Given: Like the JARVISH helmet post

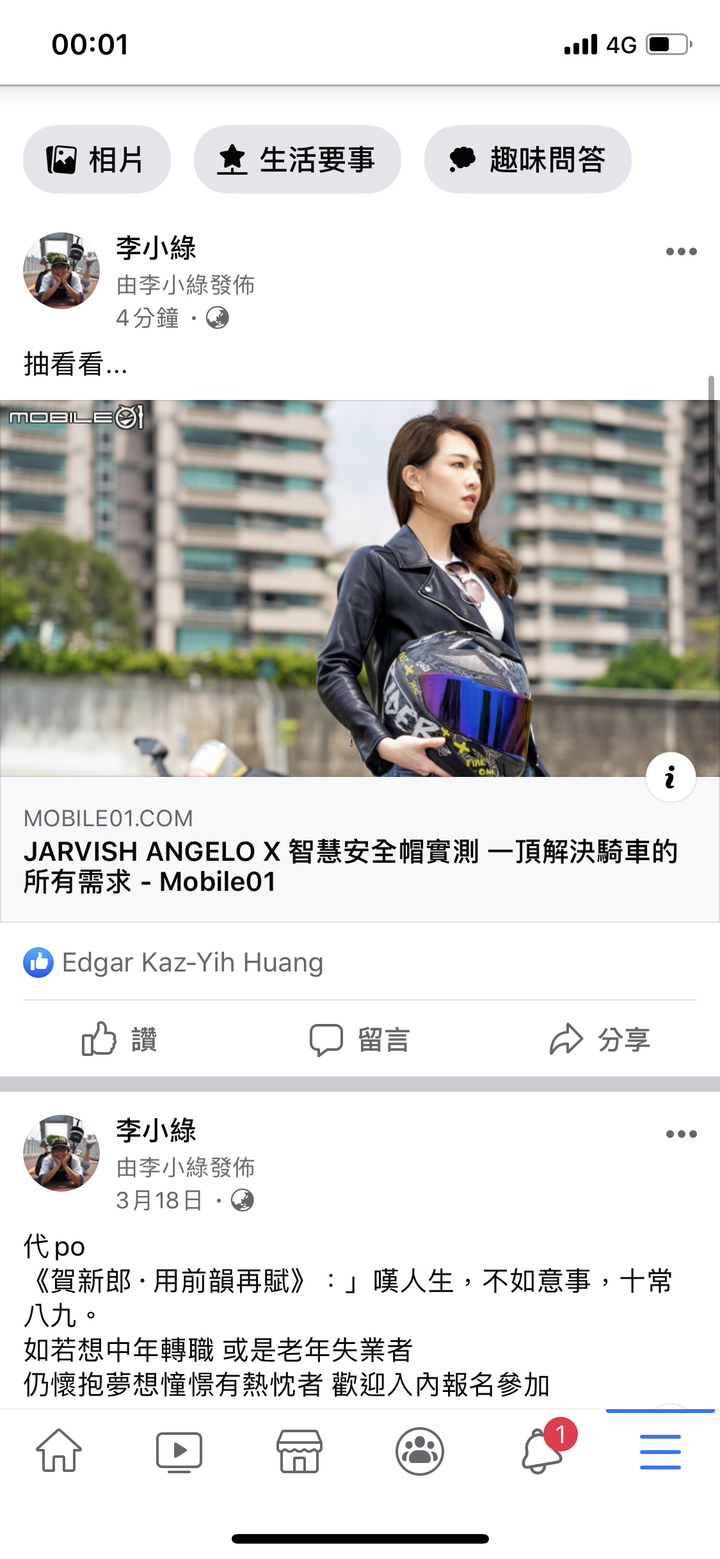Looking at the screenshot, I should pyautogui.click(x=119, y=1040).
